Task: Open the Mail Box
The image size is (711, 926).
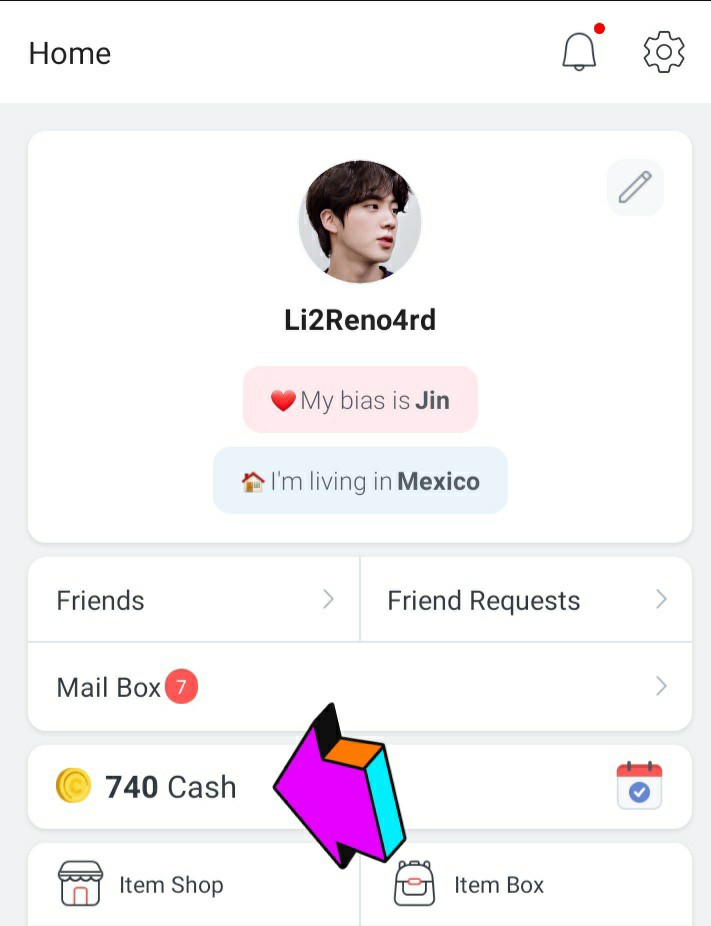Action: pyautogui.click(x=360, y=687)
